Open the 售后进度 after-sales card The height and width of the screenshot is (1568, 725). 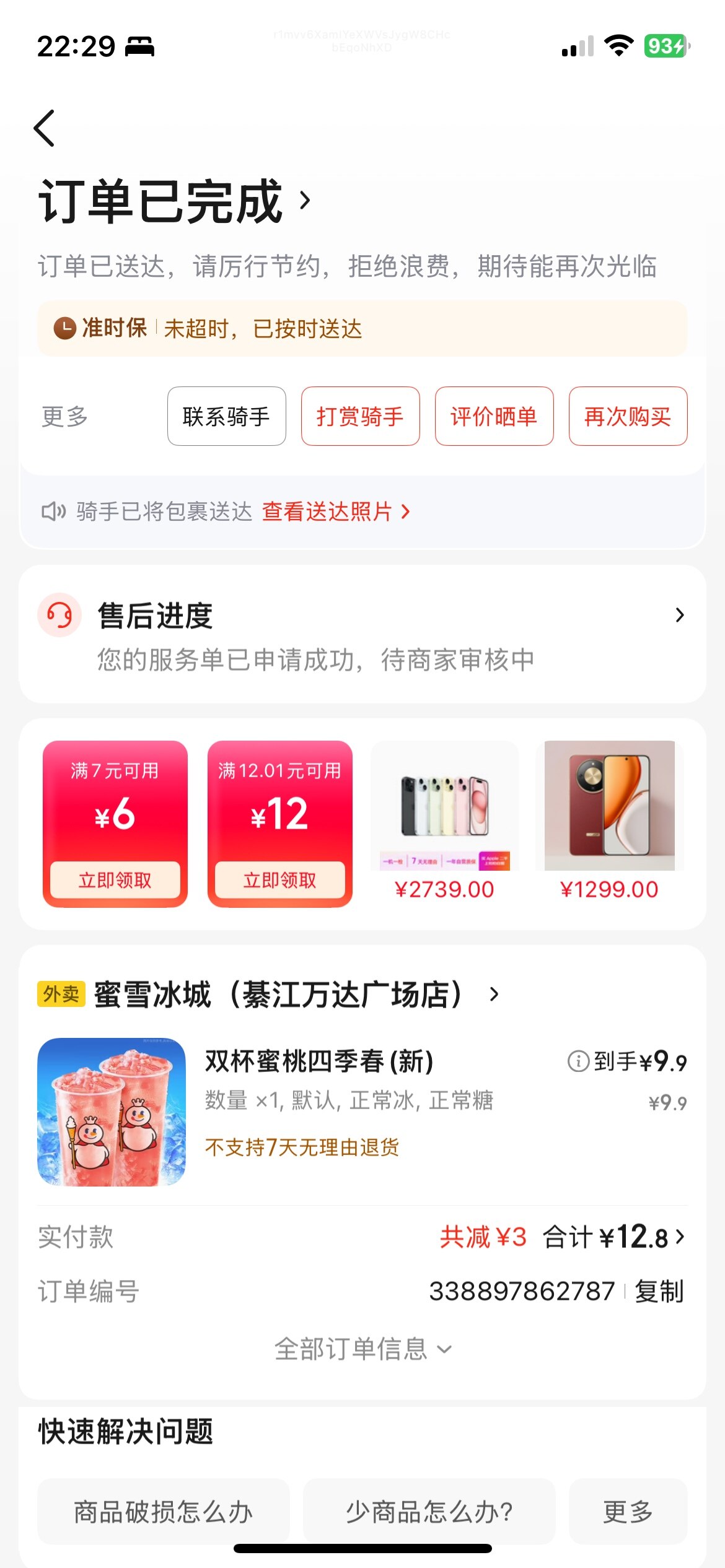point(362,634)
